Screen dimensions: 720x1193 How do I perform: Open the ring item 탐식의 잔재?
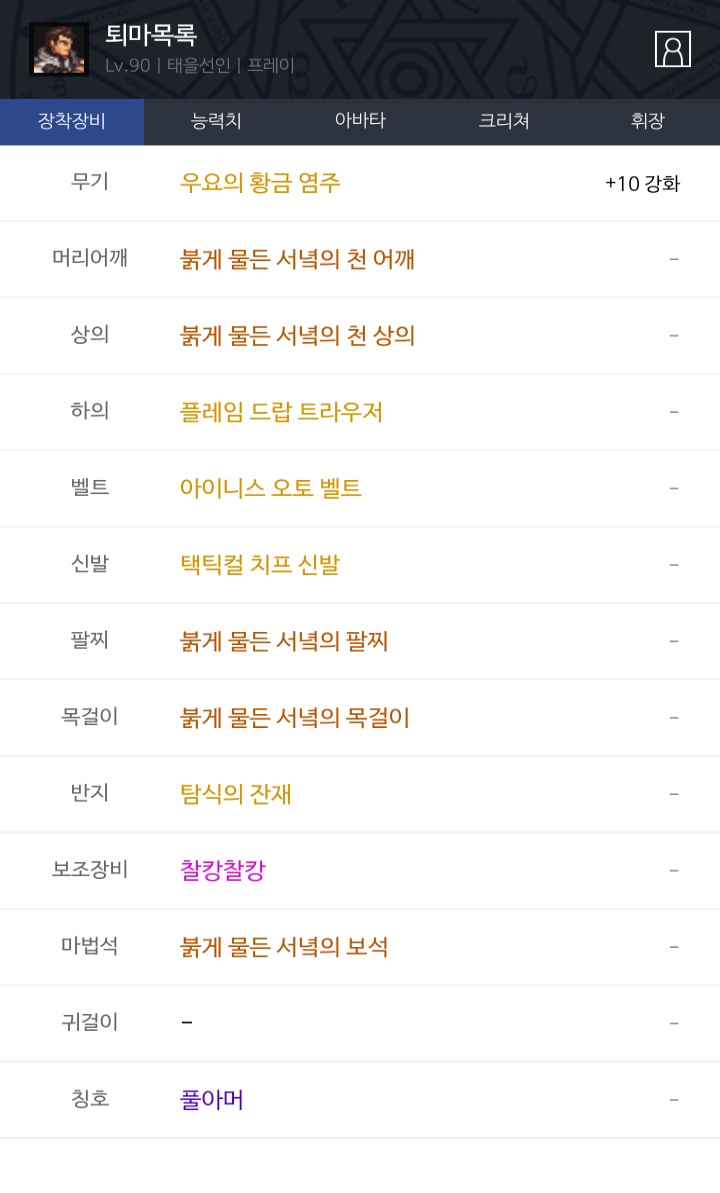235,794
